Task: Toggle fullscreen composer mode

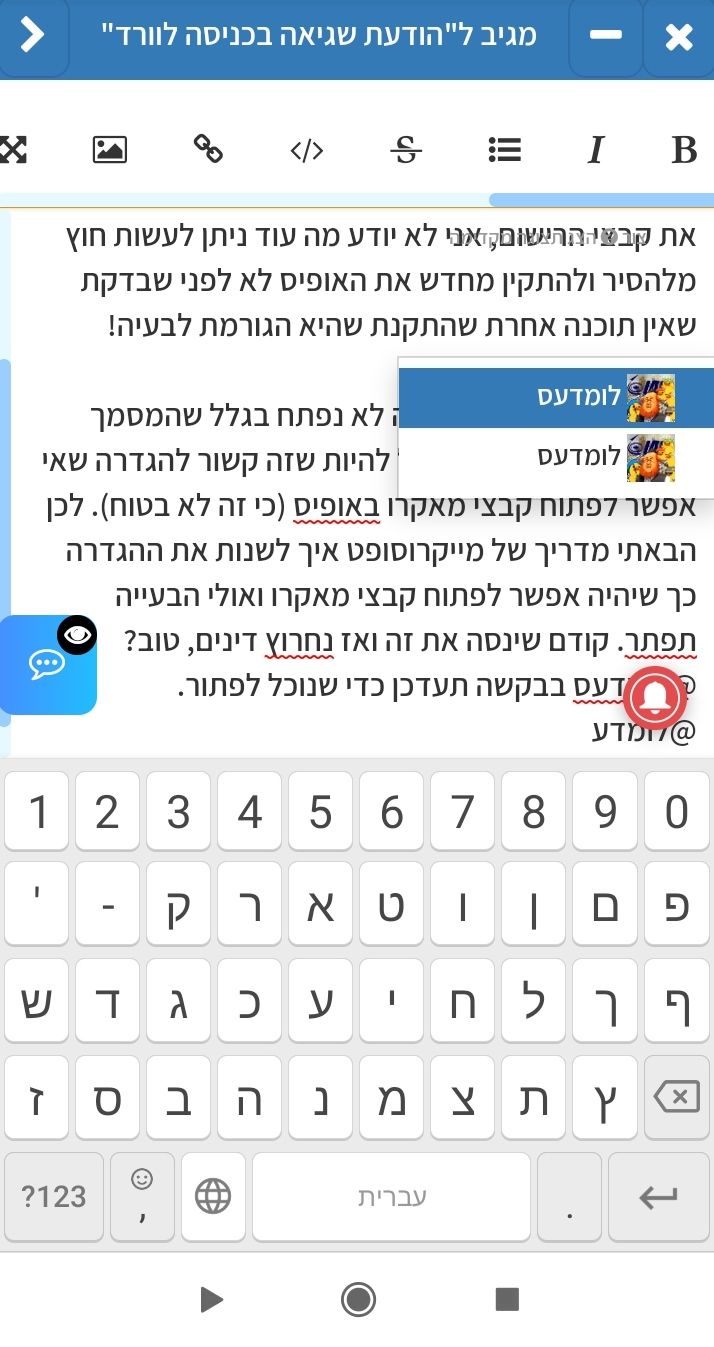Action: click(x=14, y=150)
